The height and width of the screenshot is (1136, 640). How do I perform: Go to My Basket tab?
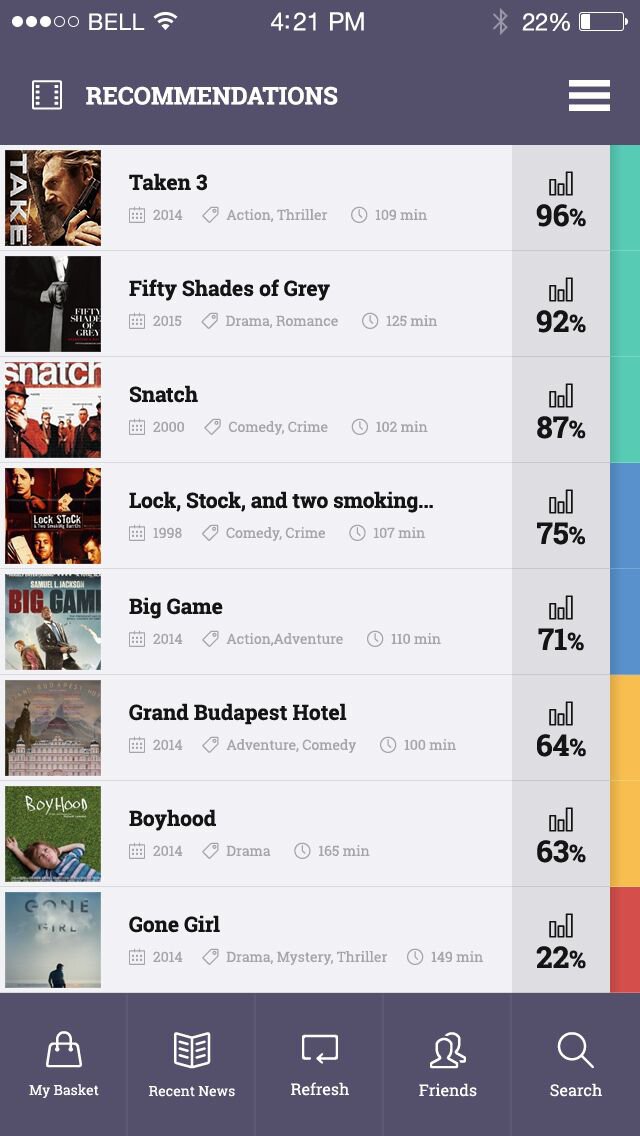tap(64, 1064)
